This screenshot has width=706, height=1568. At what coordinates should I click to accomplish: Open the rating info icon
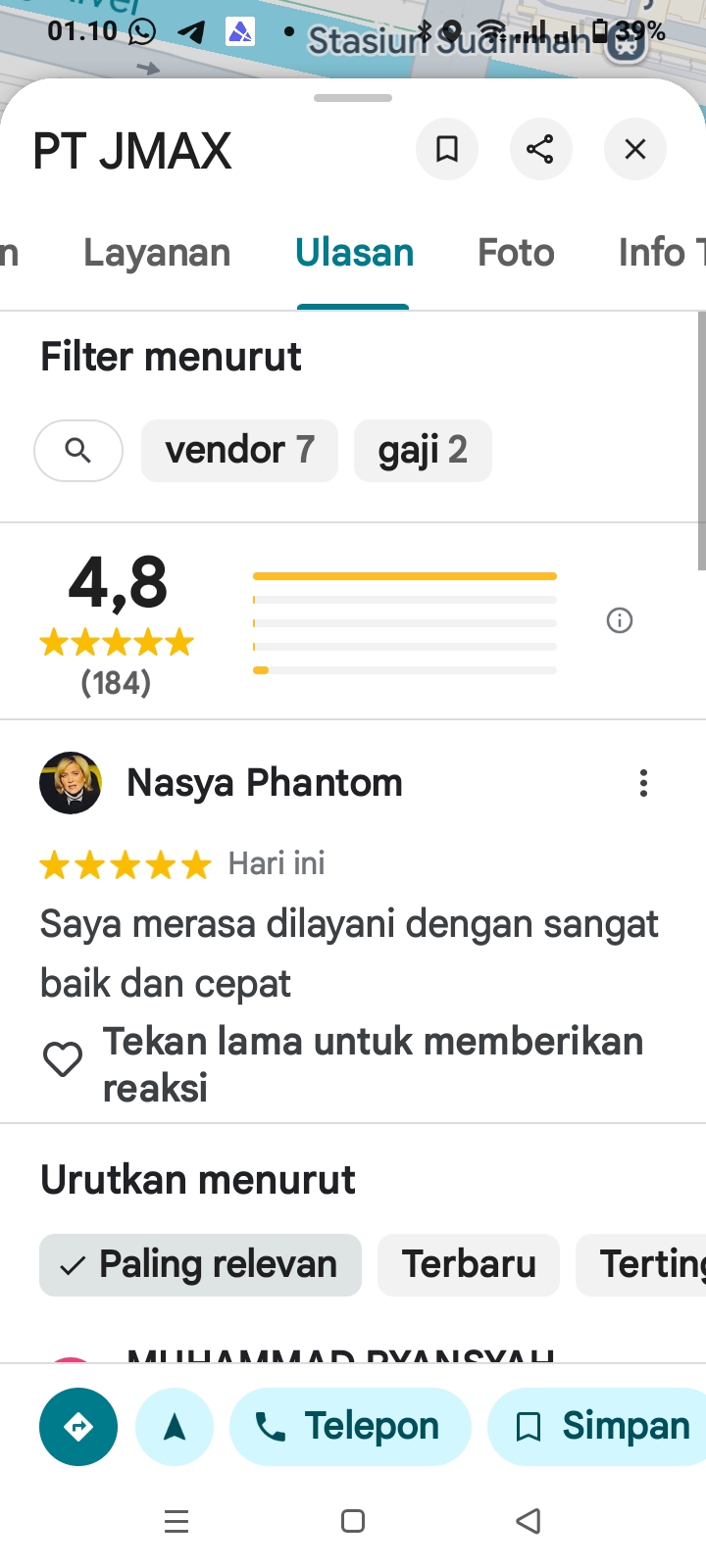pyautogui.click(x=620, y=620)
